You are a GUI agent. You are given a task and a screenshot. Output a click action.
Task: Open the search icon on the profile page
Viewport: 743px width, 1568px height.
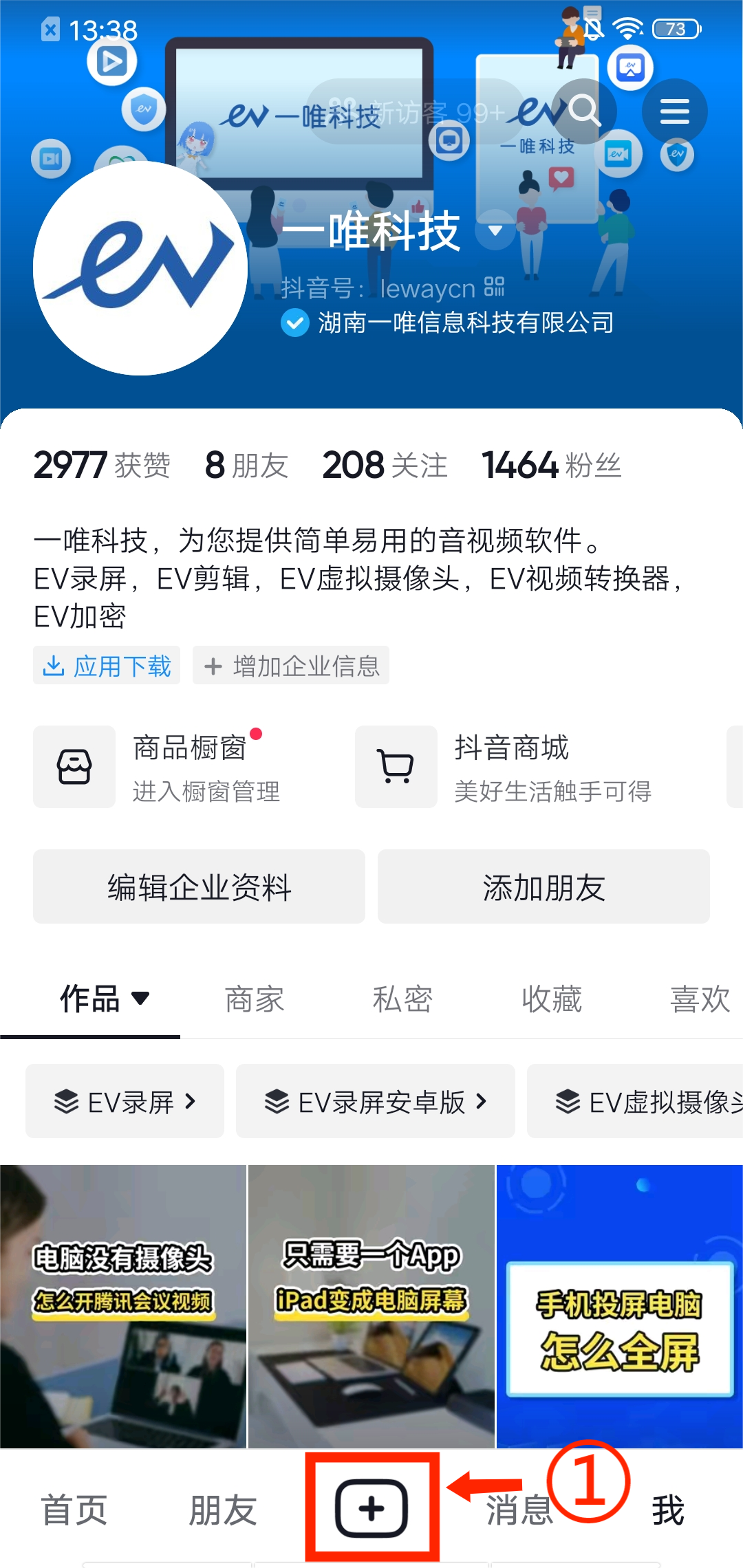coord(584,111)
